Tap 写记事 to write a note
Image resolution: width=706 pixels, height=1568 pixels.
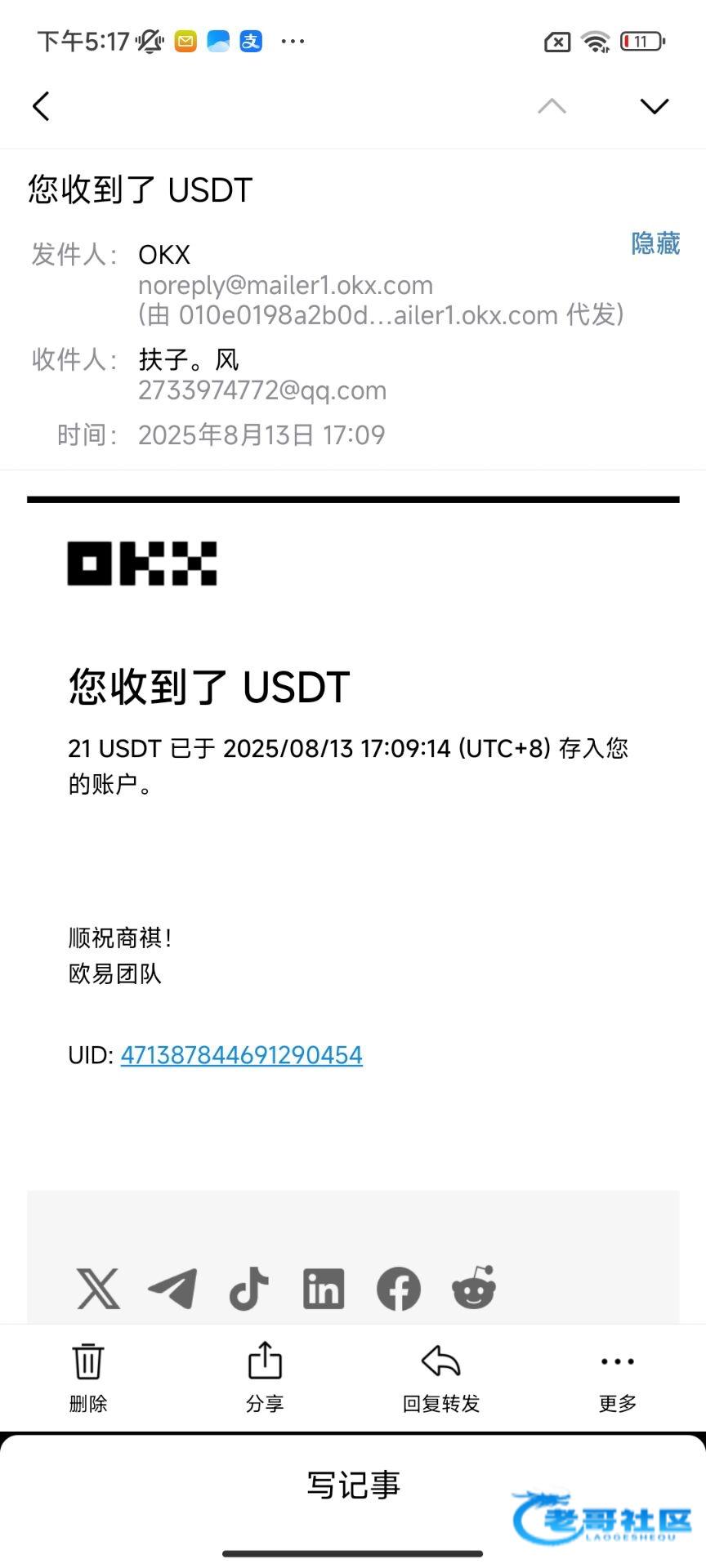[x=353, y=1485]
